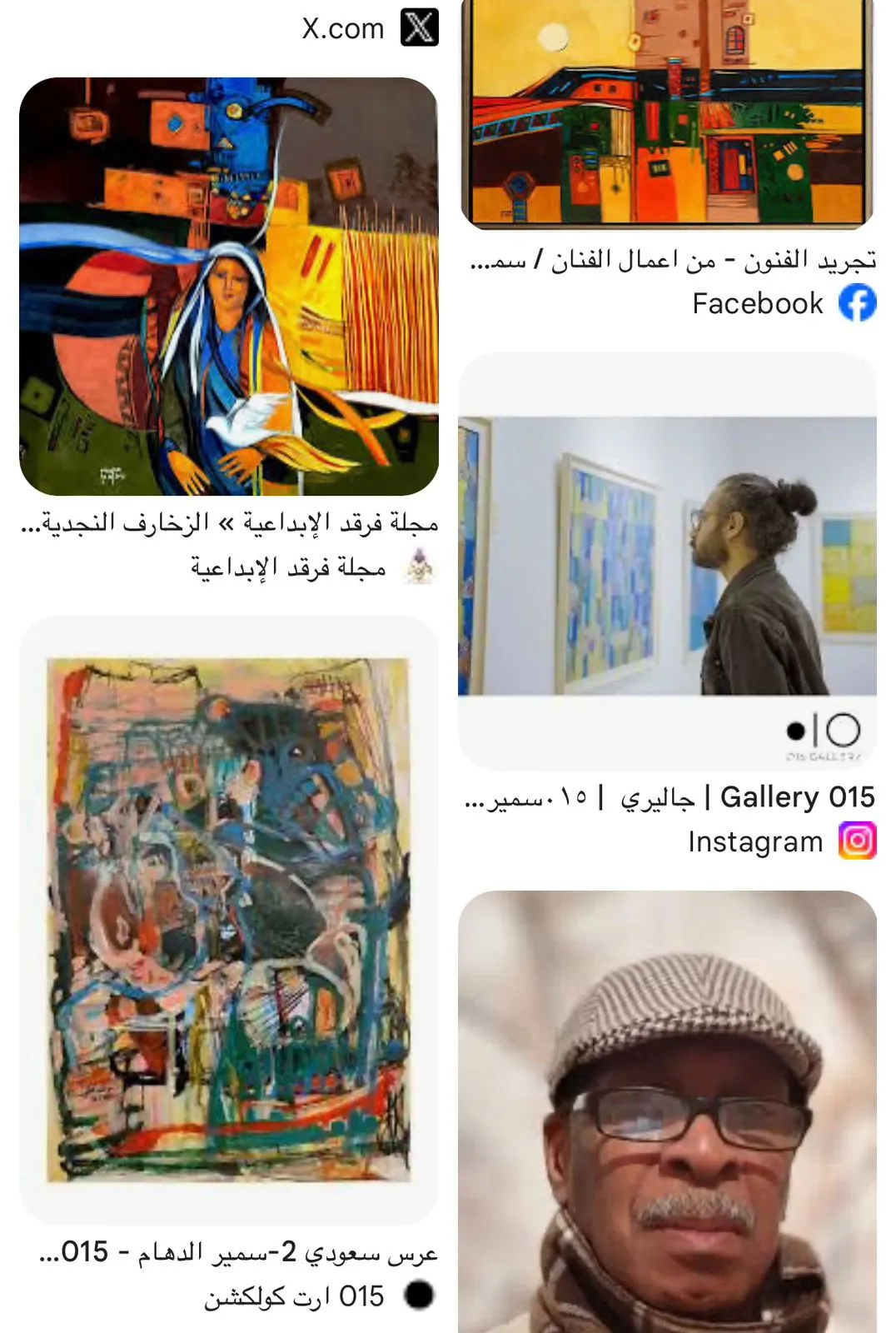Open the مجلة فرقد الإبداعية painting result

point(229,287)
